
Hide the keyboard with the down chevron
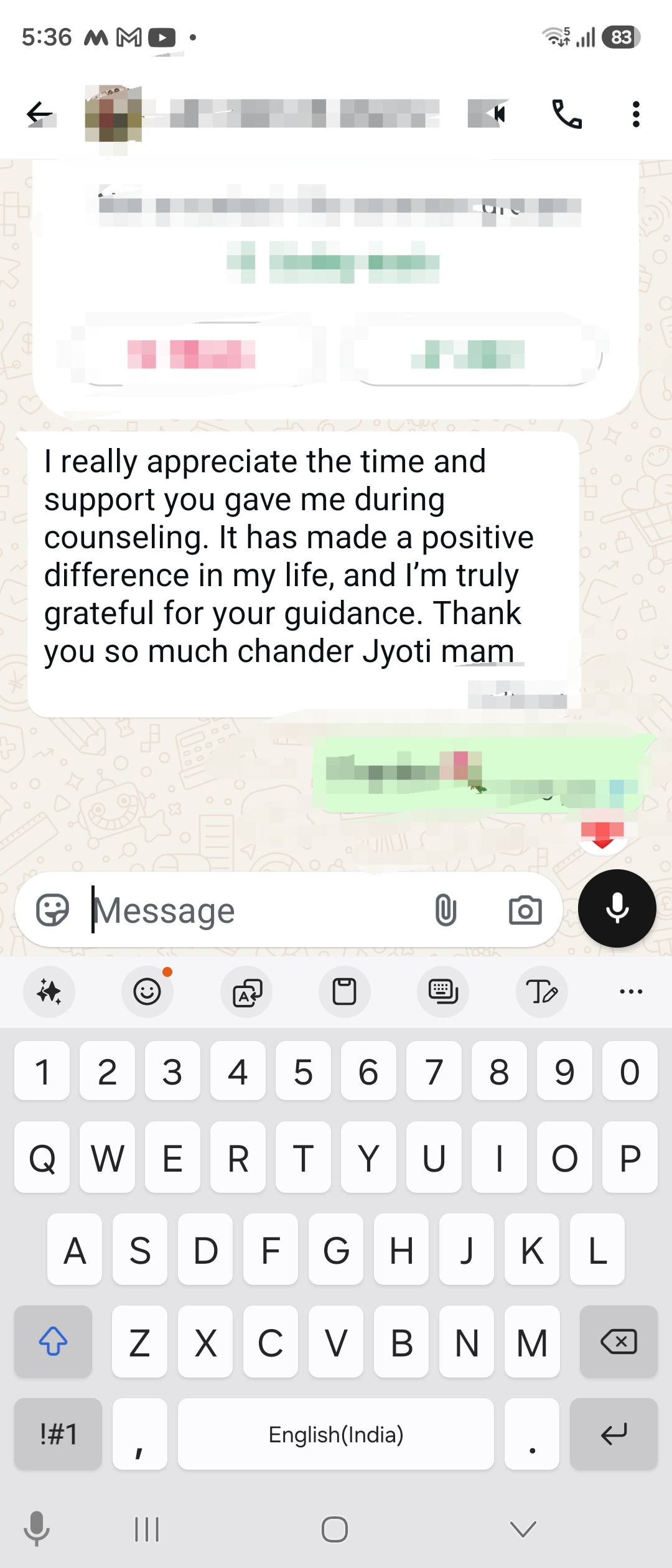pyautogui.click(x=523, y=1528)
